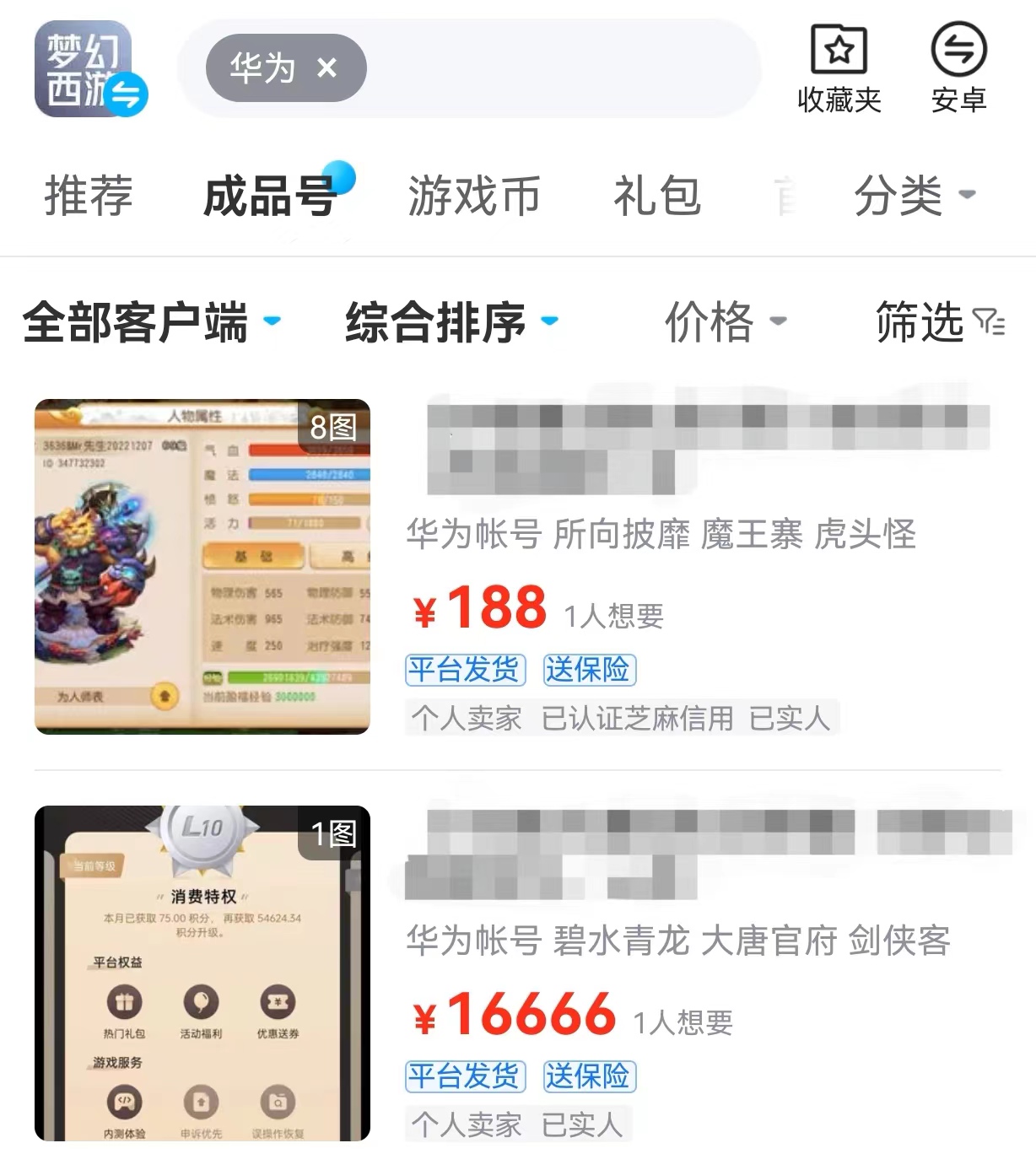1036x1170 pixels.
Task: Expand the 全部客户端 dropdown
Action: pos(150,322)
